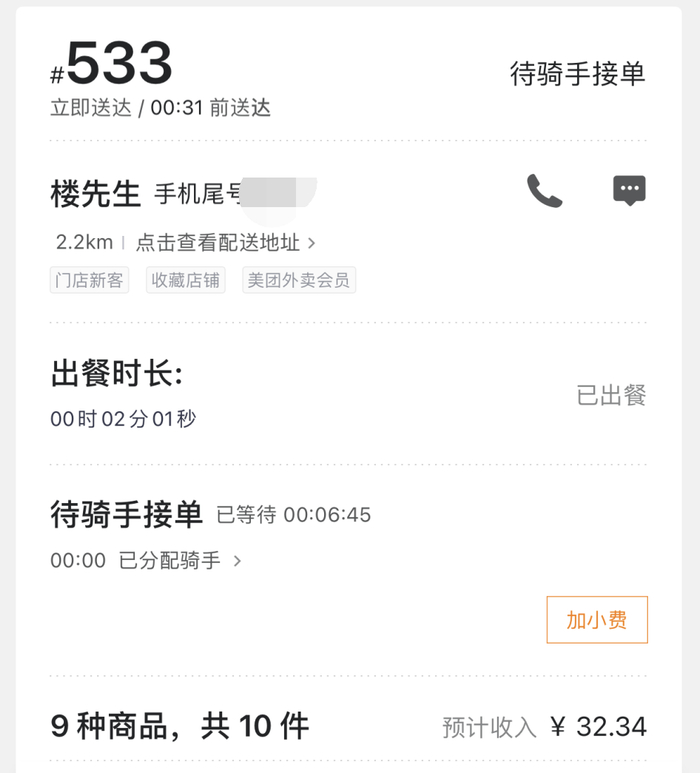Message the customer via chat icon
700x773 pixels.
pos(629,190)
